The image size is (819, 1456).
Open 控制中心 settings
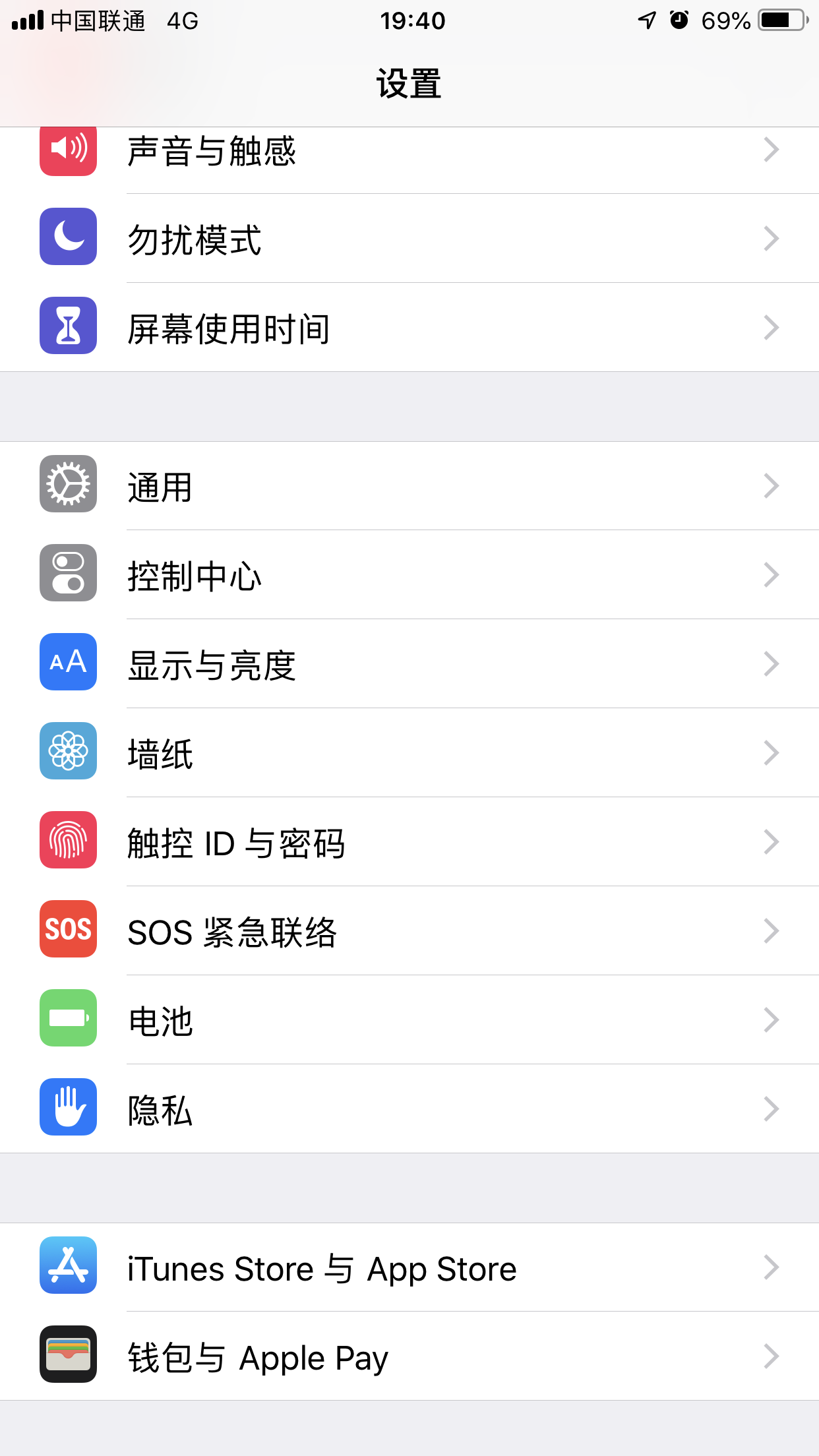409,575
